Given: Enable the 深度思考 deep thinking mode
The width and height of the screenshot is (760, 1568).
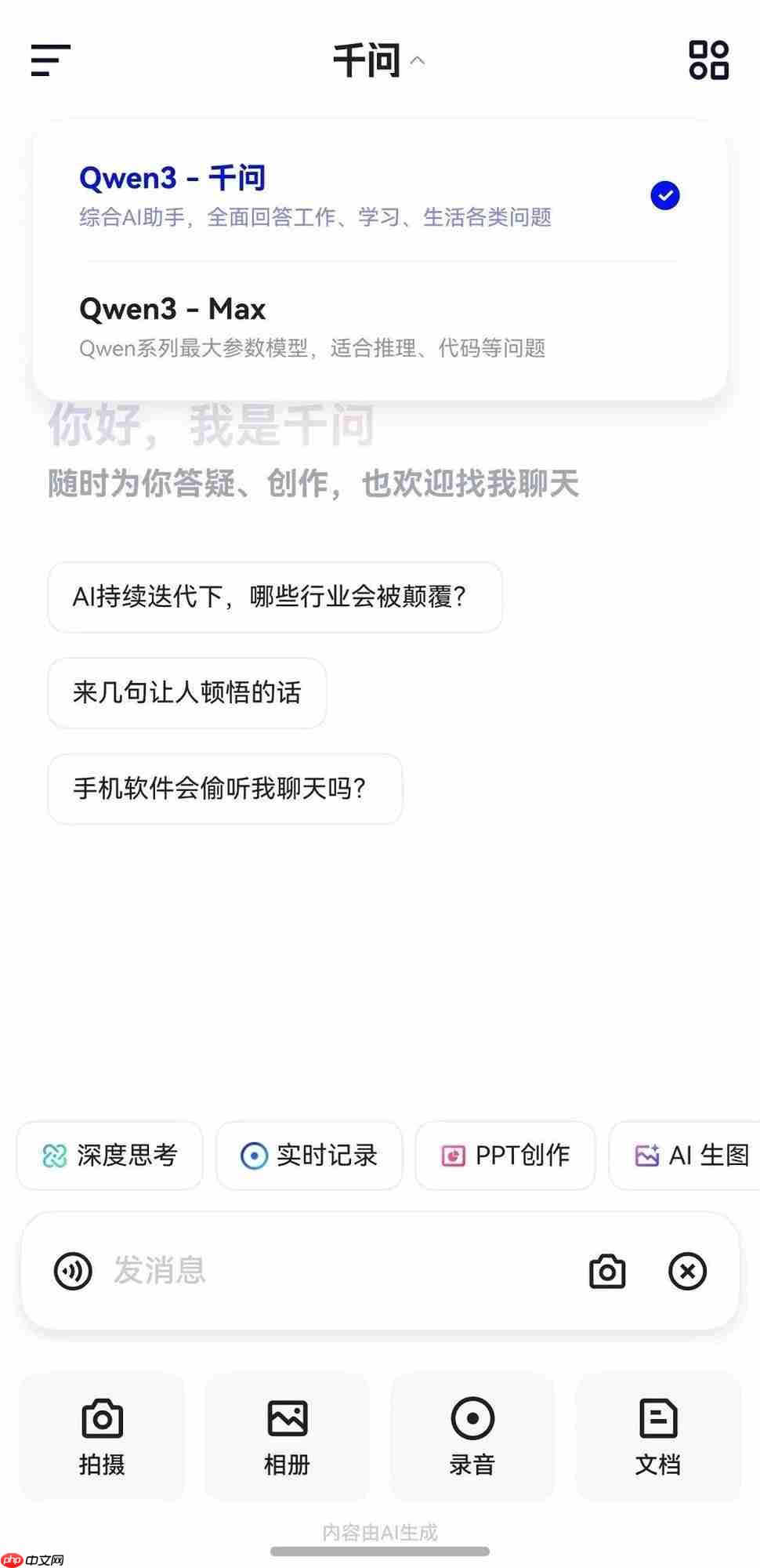Looking at the screenshot, I should 110,1155.
